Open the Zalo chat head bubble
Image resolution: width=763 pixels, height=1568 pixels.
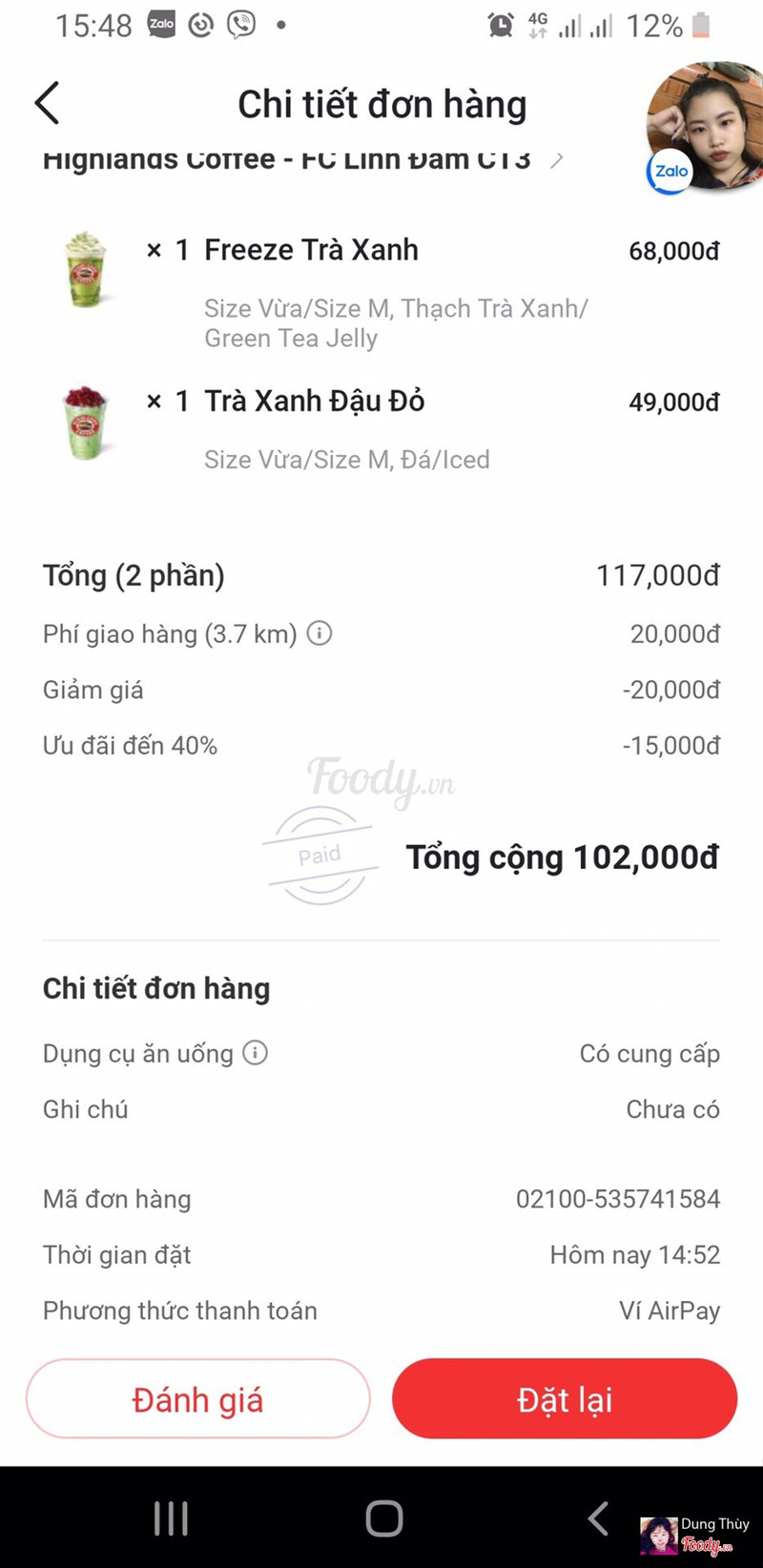704,127
